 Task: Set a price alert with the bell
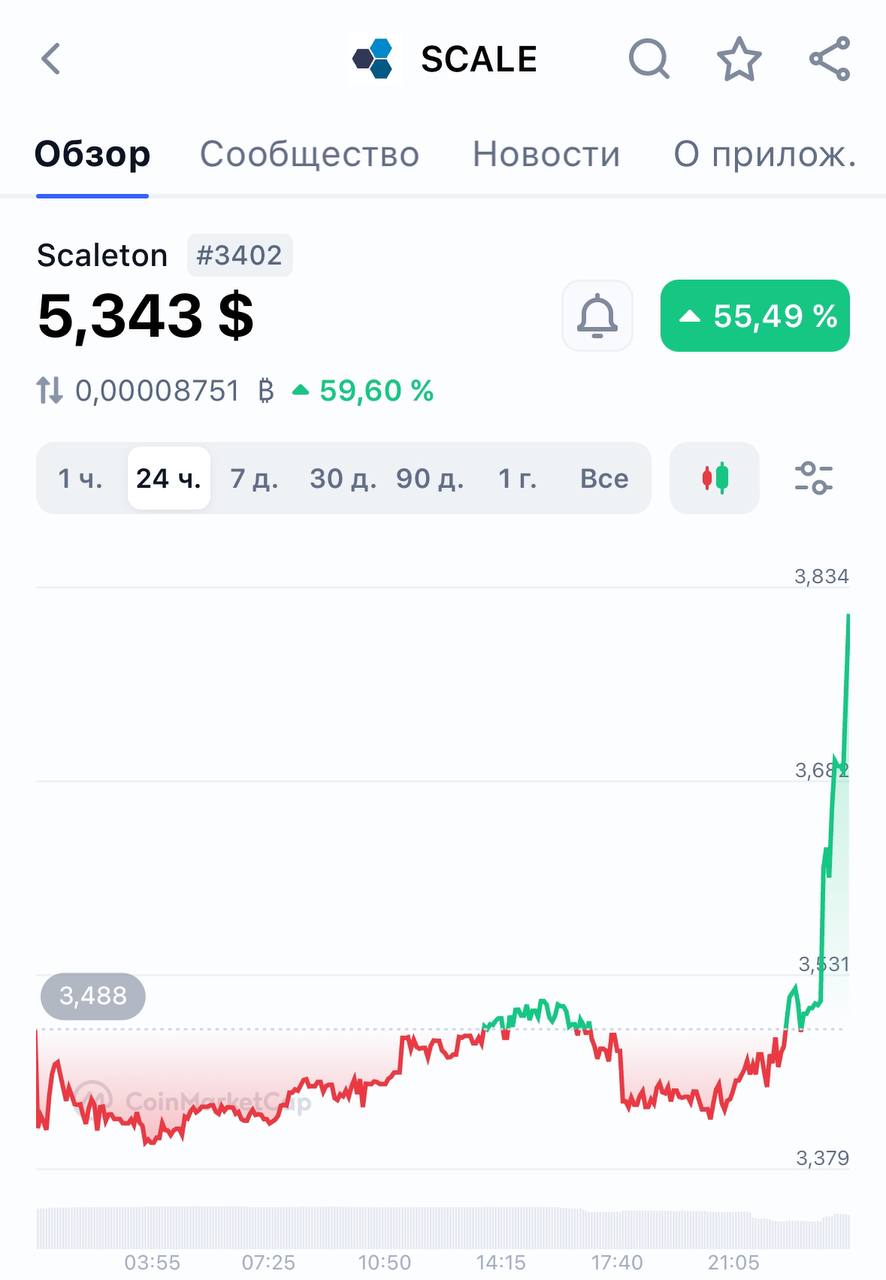pos(597,316)
